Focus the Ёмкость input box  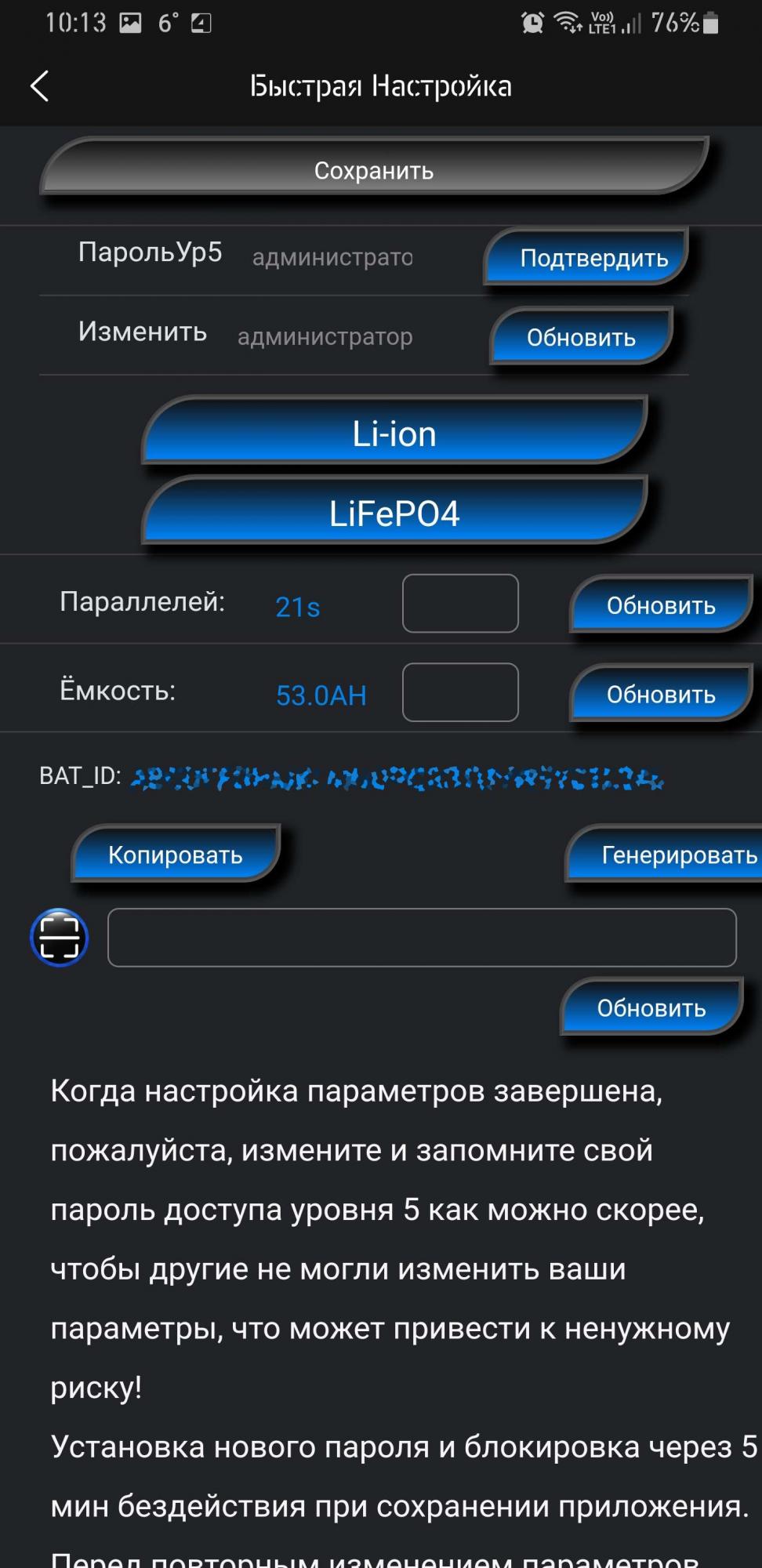(460, 692)
